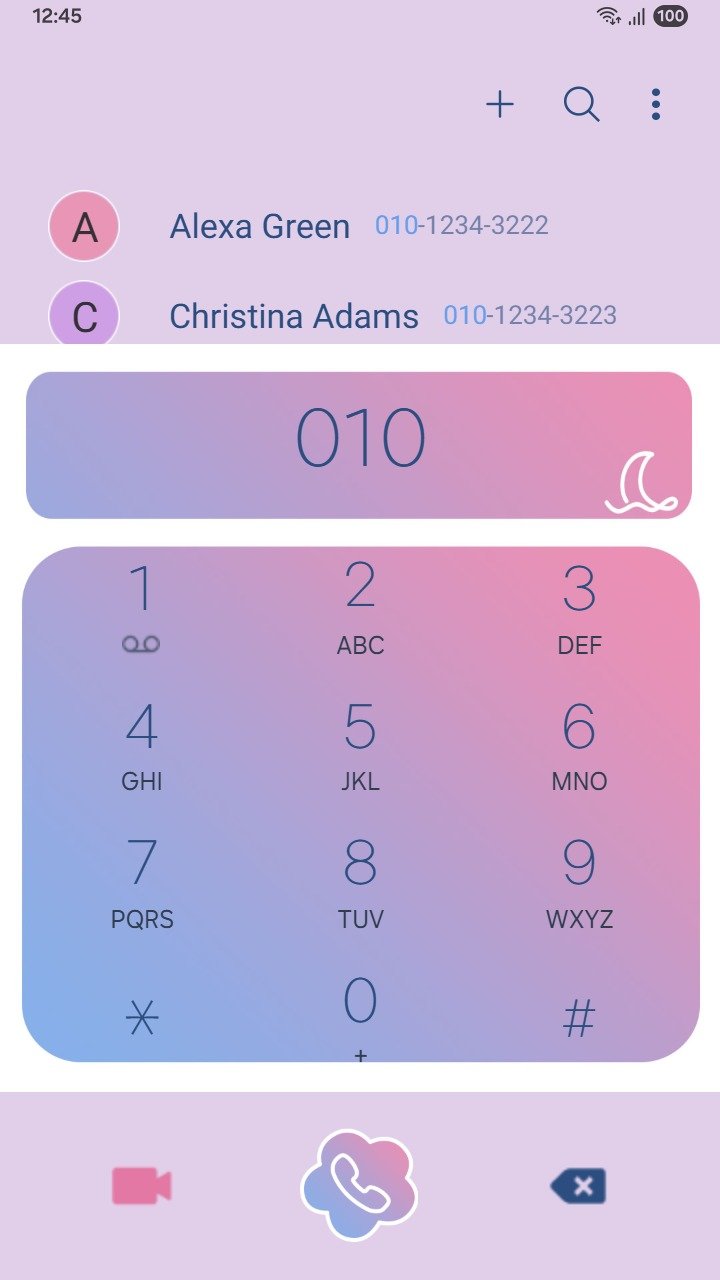Dial digit 3 DEF key
This screenshot has width=720, height=1280.
coord(579,607)
